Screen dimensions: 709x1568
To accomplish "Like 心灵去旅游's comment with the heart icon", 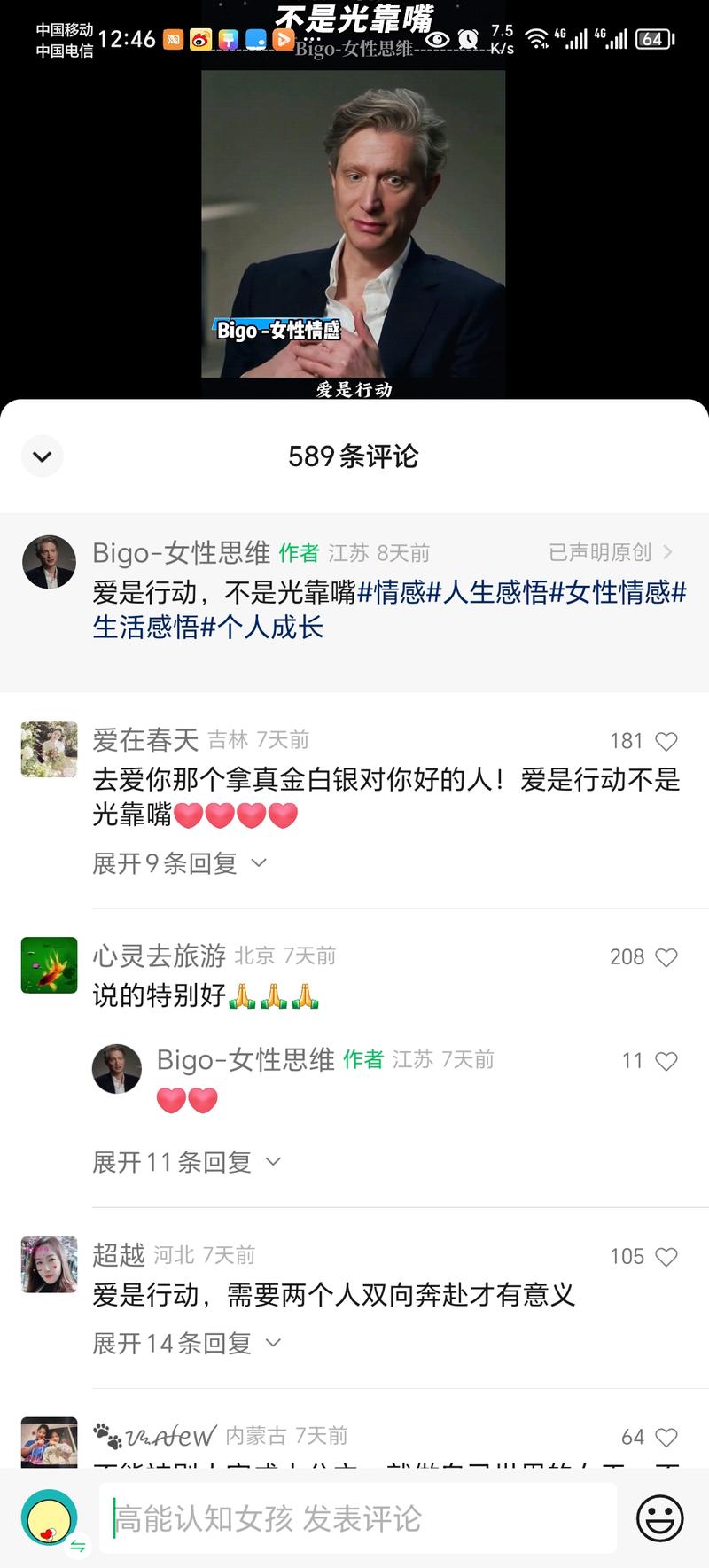I will coord(666,957).
